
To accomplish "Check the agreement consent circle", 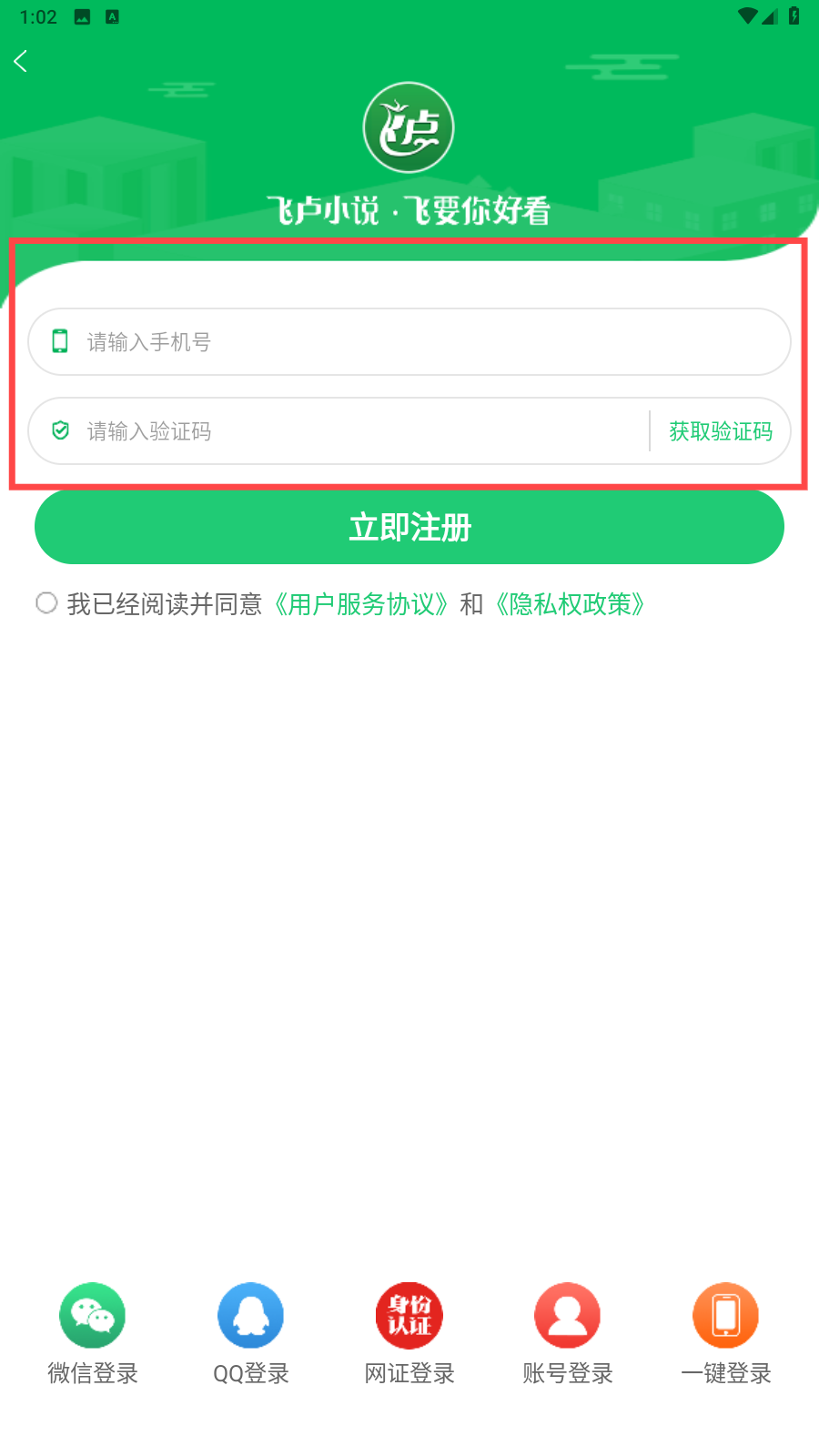I will (46, 603).
